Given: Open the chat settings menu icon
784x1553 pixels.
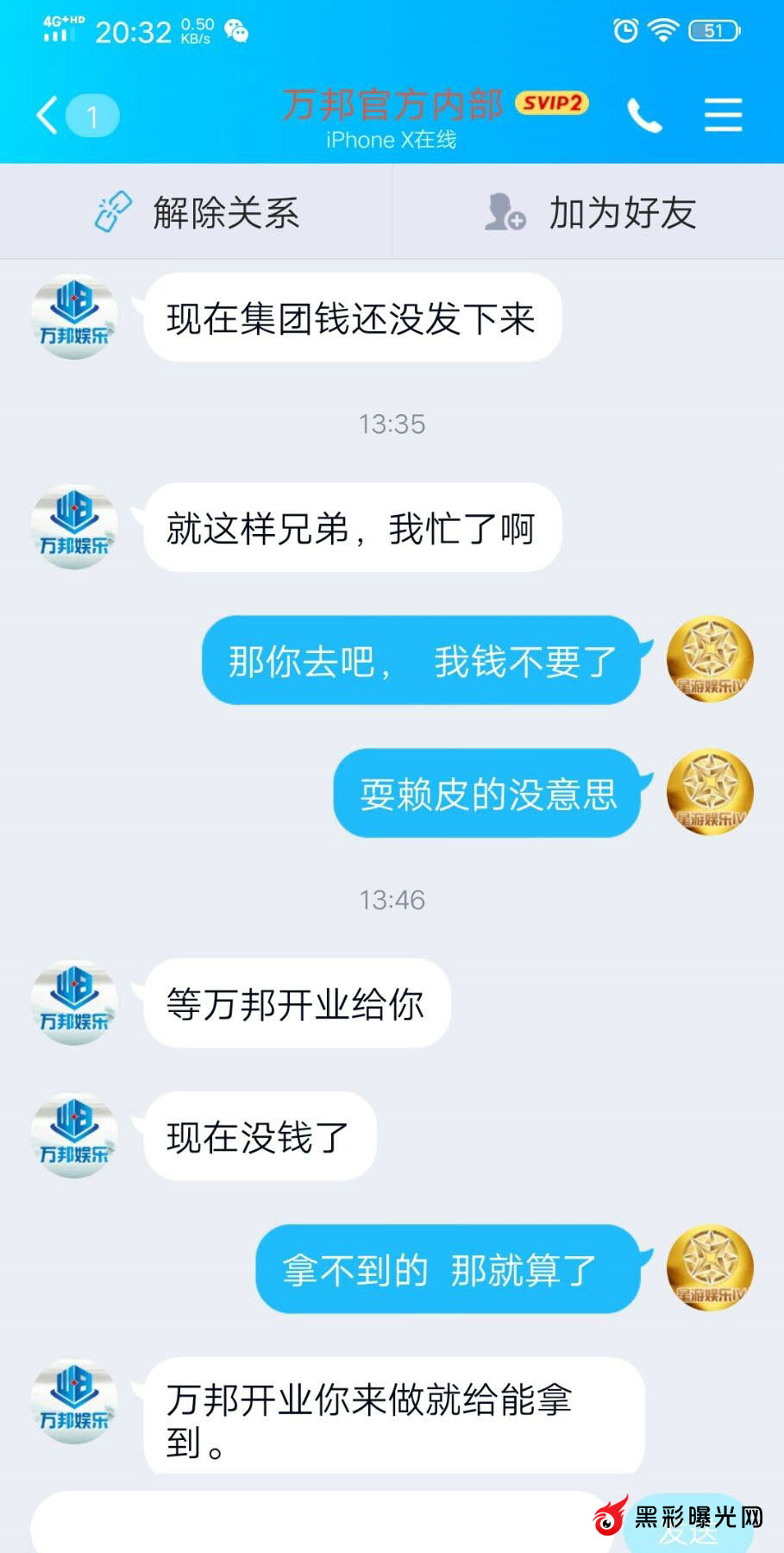Looking at the screenshot, I should pyautogui.click(x=723, y=116).
